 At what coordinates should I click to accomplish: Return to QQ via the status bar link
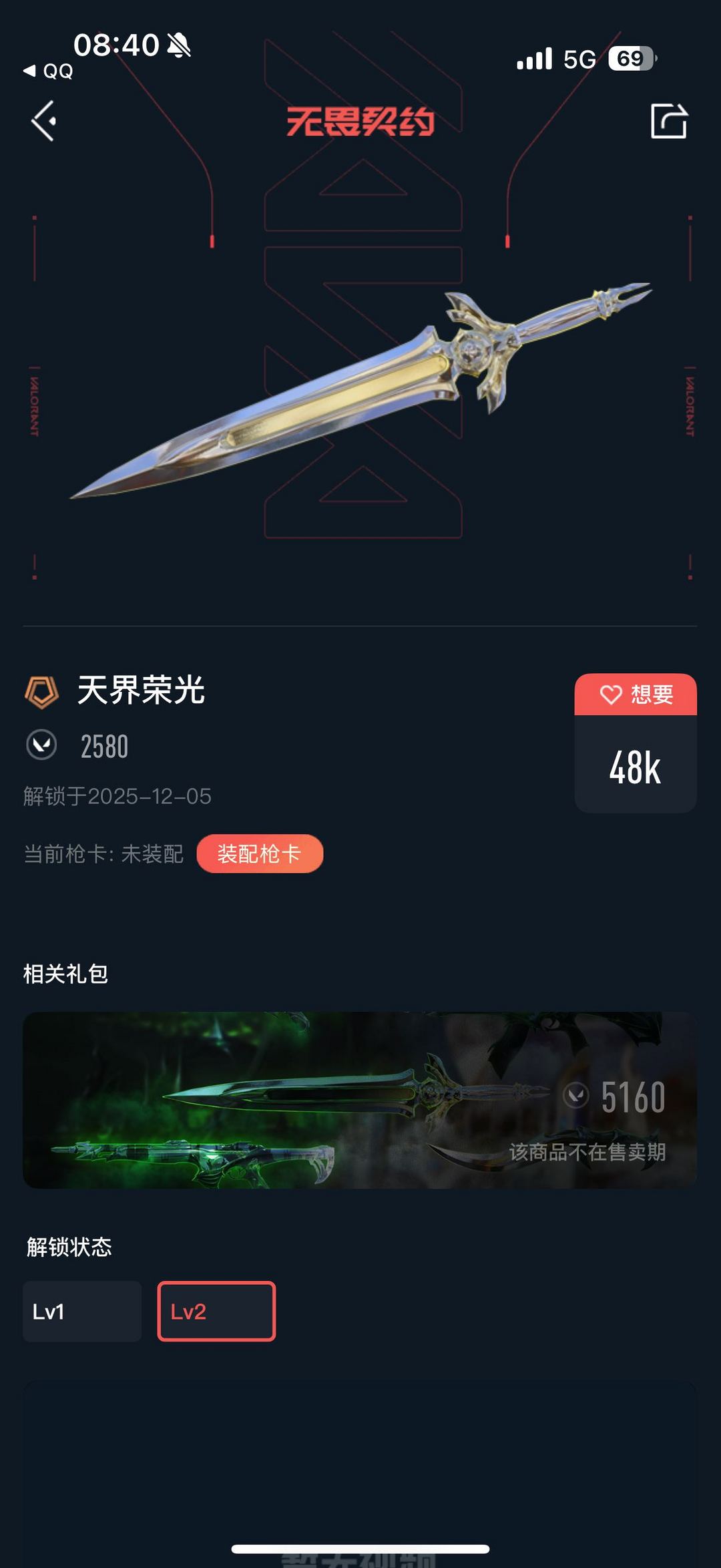[49, 71]
